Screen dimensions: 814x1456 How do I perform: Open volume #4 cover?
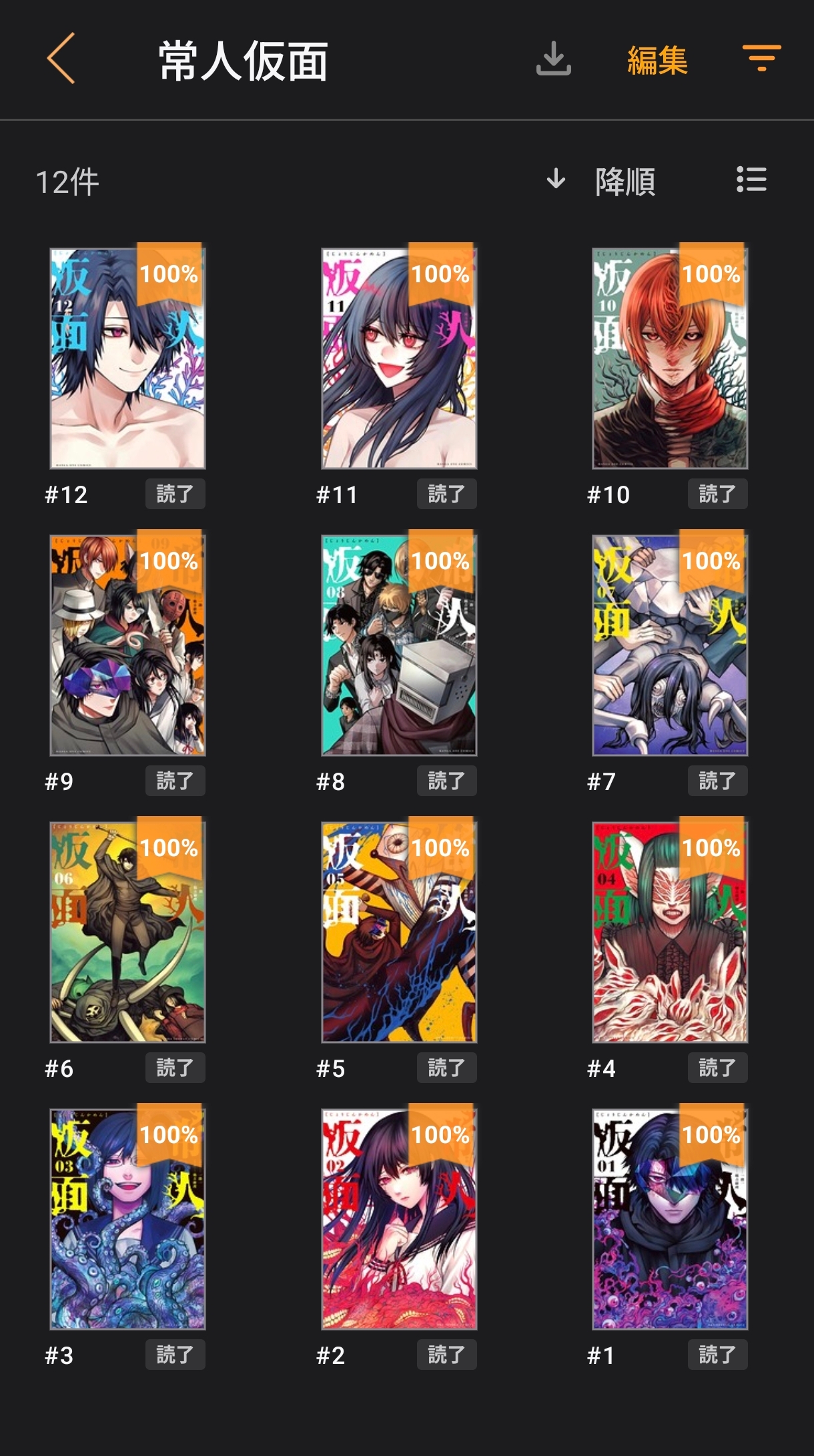point(670,932)
